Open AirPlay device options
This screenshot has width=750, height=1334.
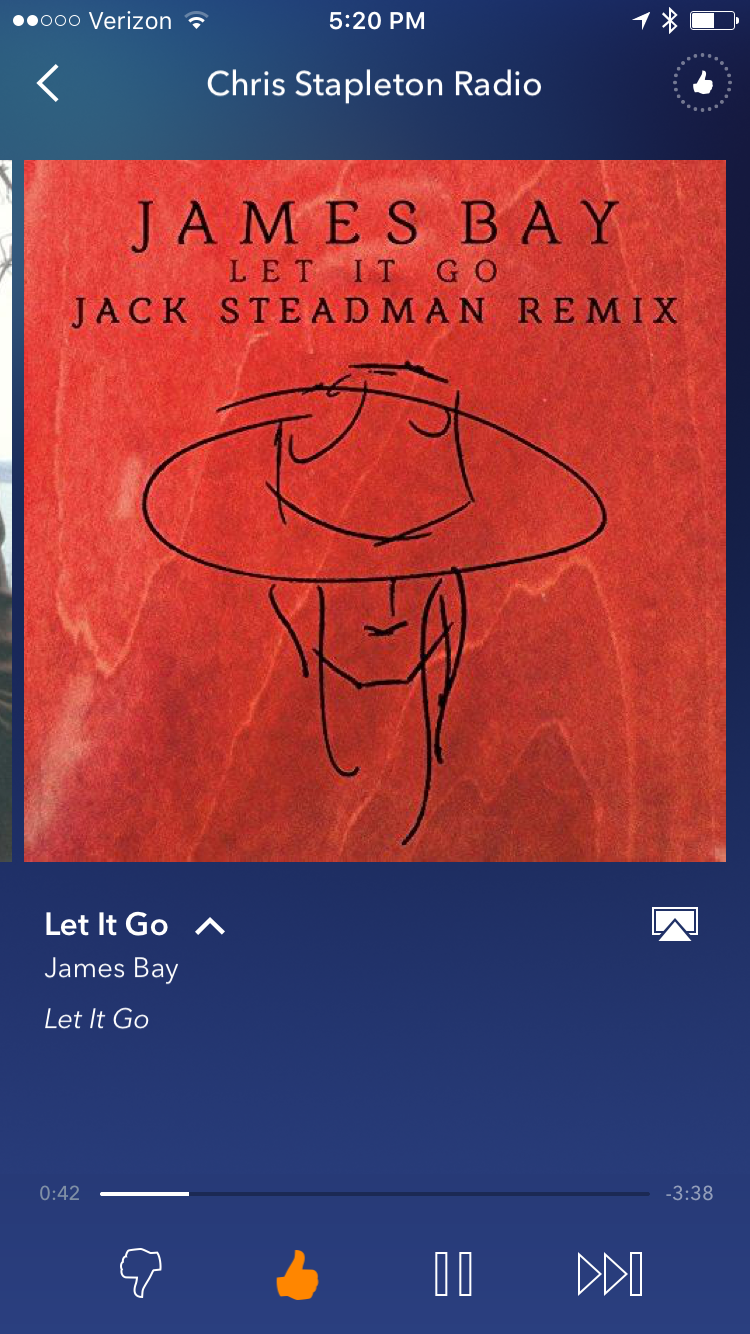pos(674,924)
